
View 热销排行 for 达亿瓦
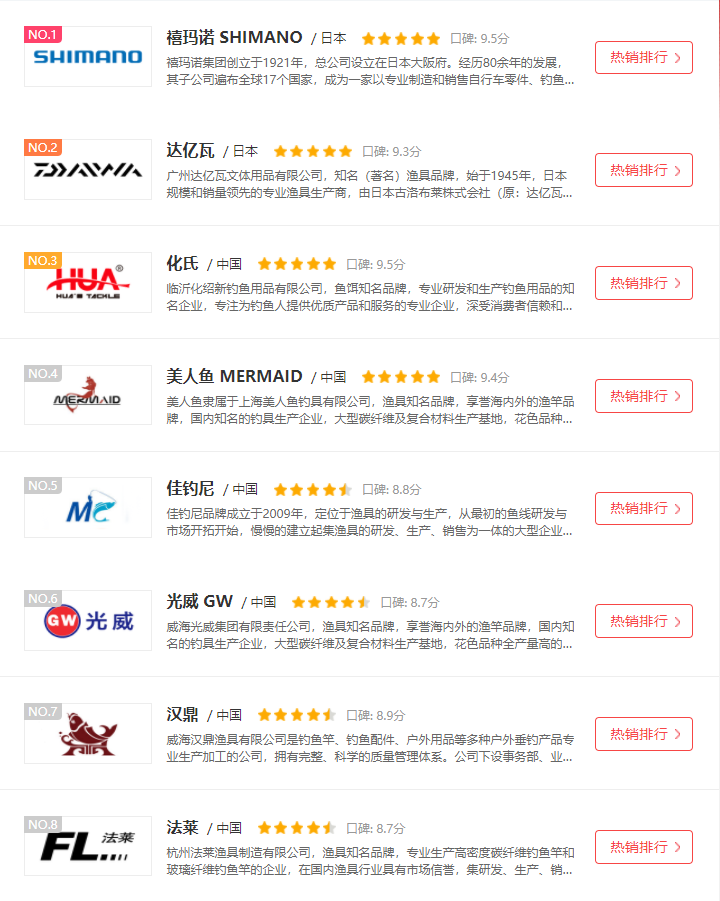pyautogui.click(x=643, y=170)
